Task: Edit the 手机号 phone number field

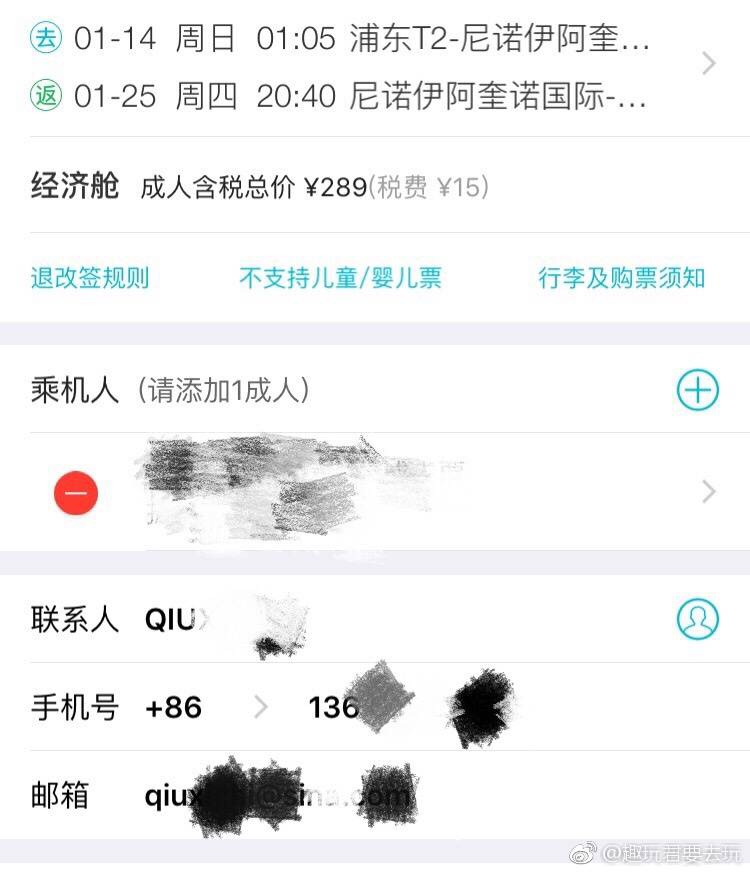Action: (450, 708)
